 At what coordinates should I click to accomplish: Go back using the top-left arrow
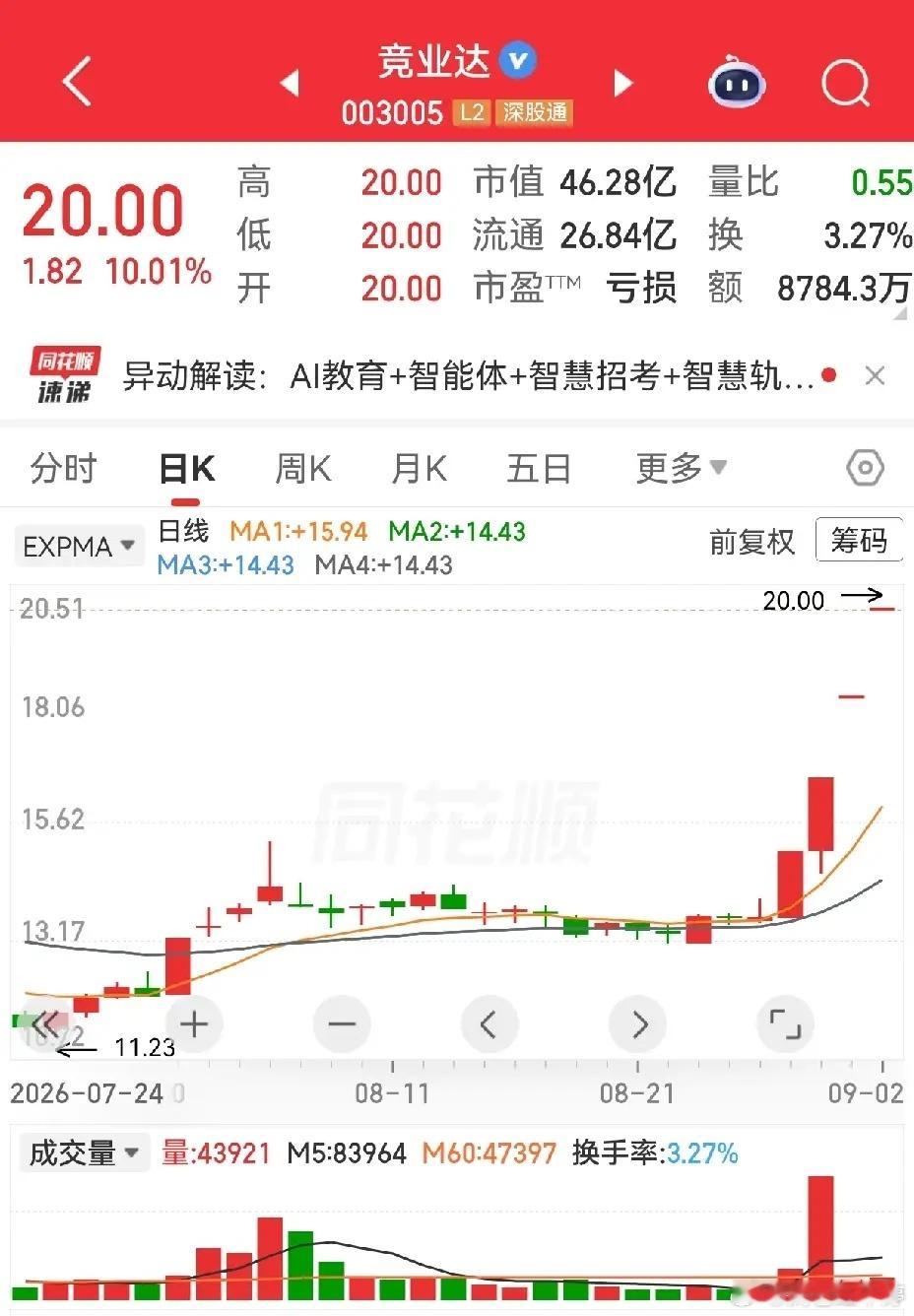[77, 81]
